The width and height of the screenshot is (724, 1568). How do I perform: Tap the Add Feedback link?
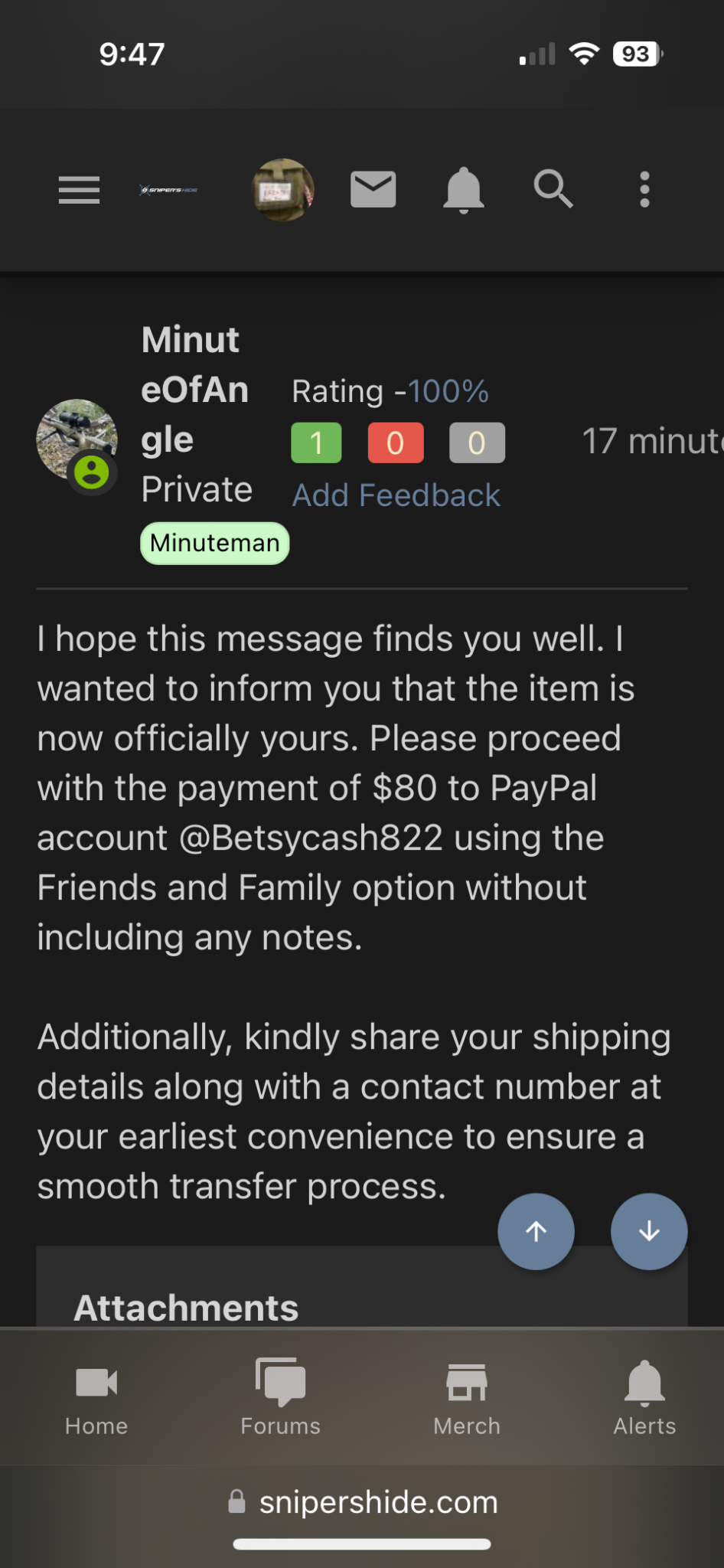point(396,495)
